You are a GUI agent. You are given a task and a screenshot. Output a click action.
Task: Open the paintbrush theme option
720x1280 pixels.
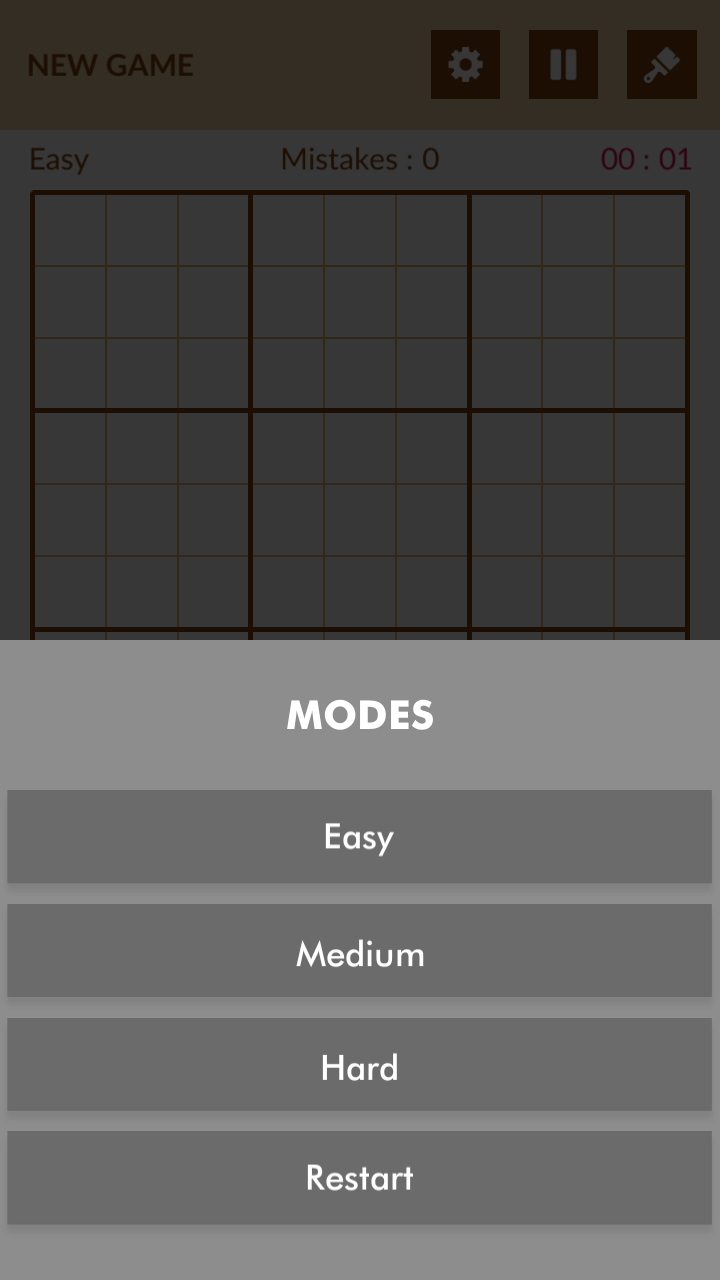661,65
